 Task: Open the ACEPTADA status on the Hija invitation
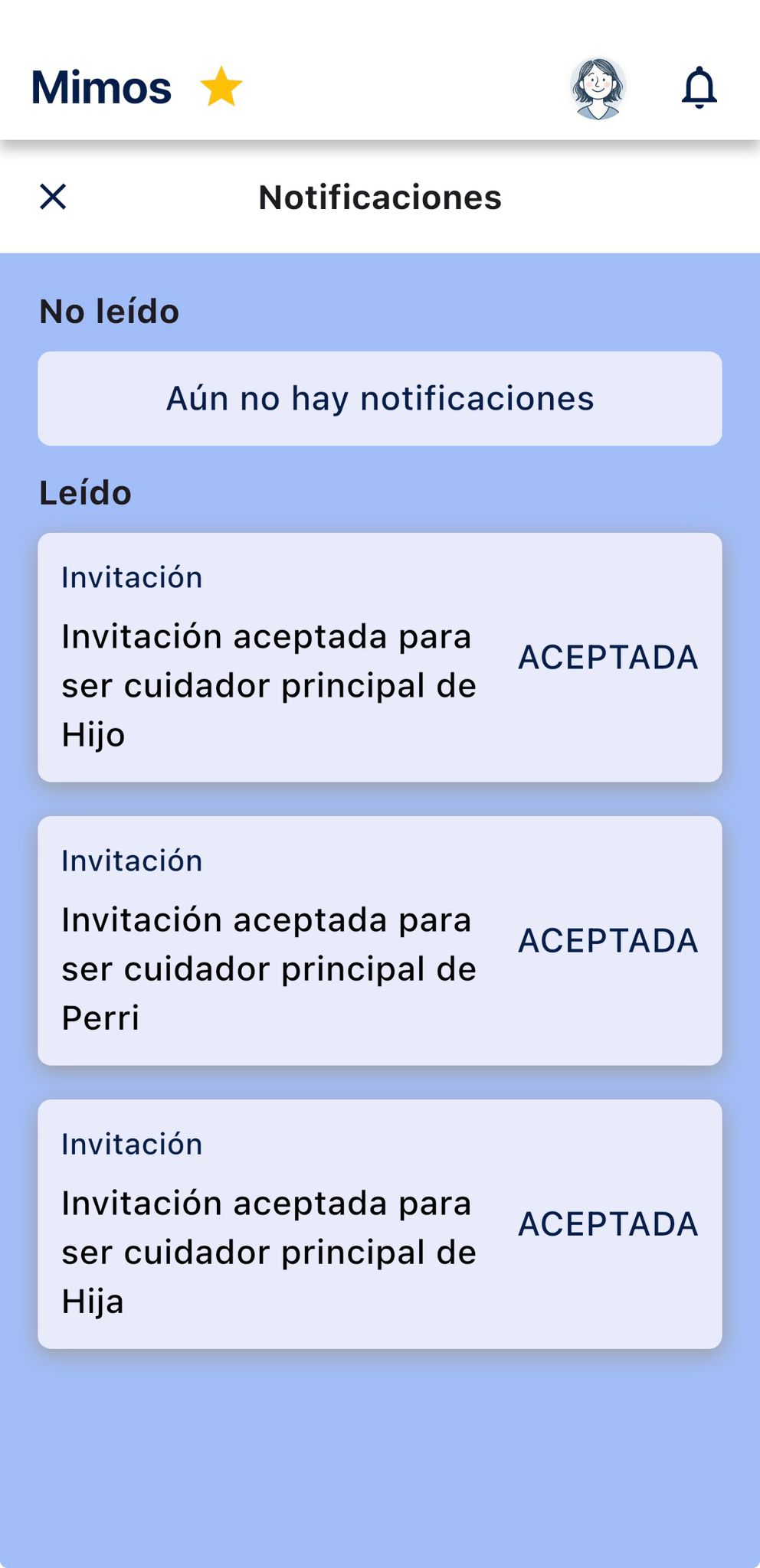[609, 1224]
